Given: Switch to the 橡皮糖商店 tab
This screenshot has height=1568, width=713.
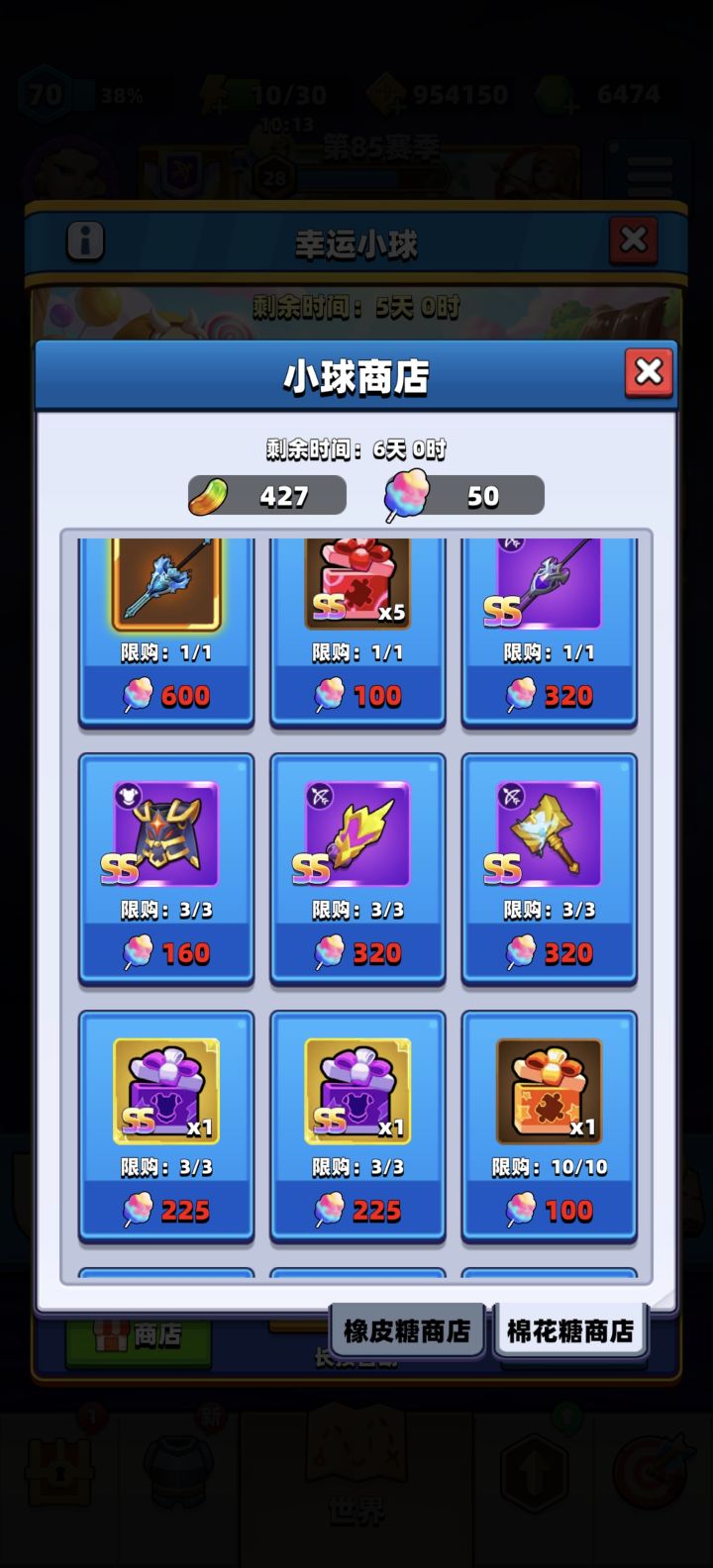Looking at the screenshot, I should pos(407,1330).
